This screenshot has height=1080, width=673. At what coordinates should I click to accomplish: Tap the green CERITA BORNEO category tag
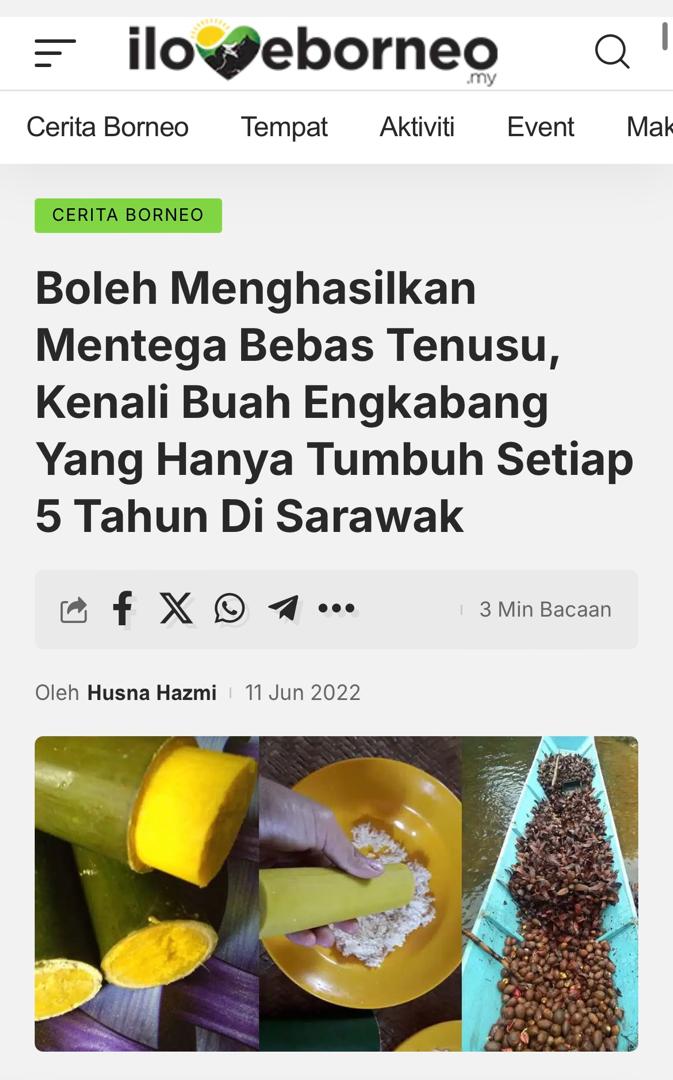(128, 215)
